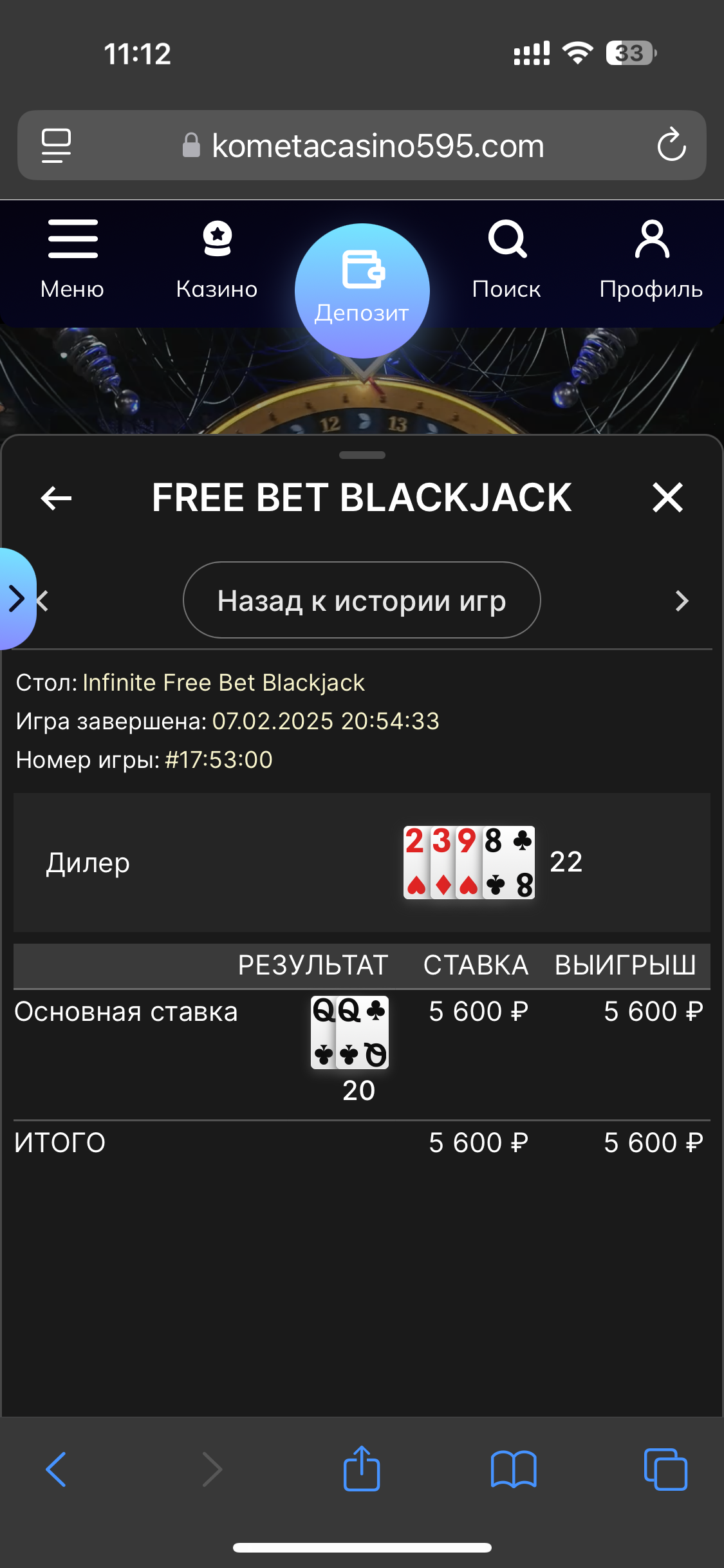Tap Назад к истории игр button
The width and height of the screenshot is (724, 1568).
tap(362, 601)
